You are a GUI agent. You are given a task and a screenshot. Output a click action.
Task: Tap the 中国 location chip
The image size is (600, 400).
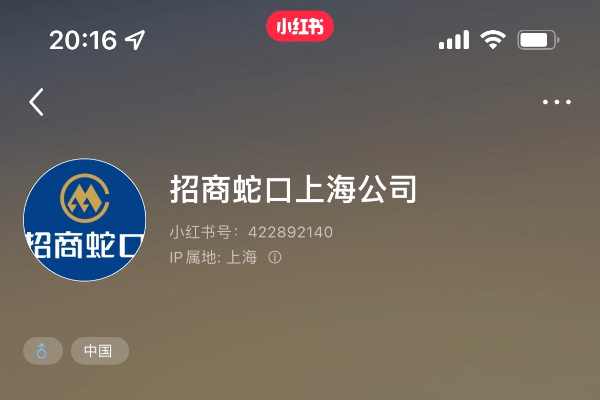99,351
